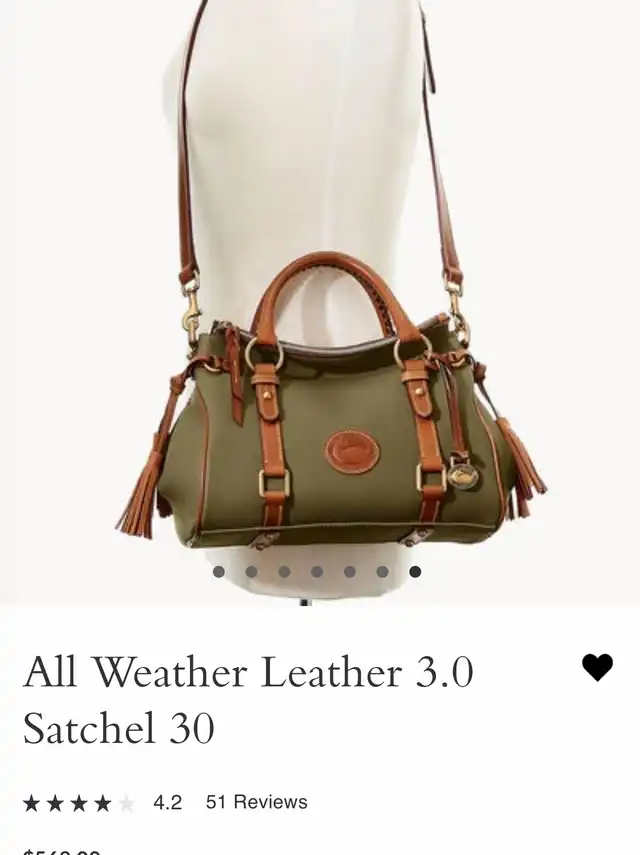640x855 pixels.
Task: Open the 51 Reviews link
Action: click(256, 802)
